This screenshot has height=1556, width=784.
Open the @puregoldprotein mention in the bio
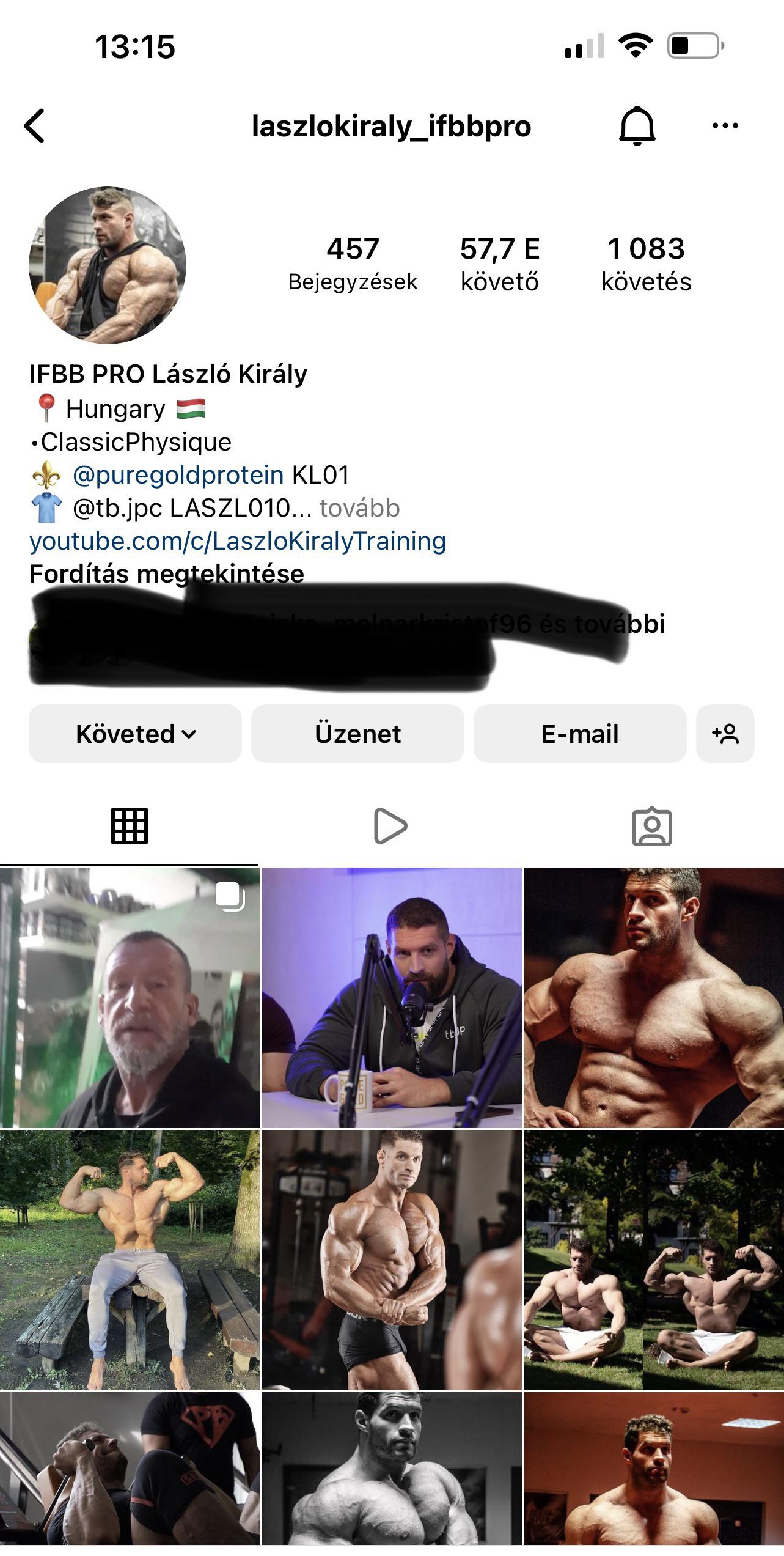click(x=178, y=475)
